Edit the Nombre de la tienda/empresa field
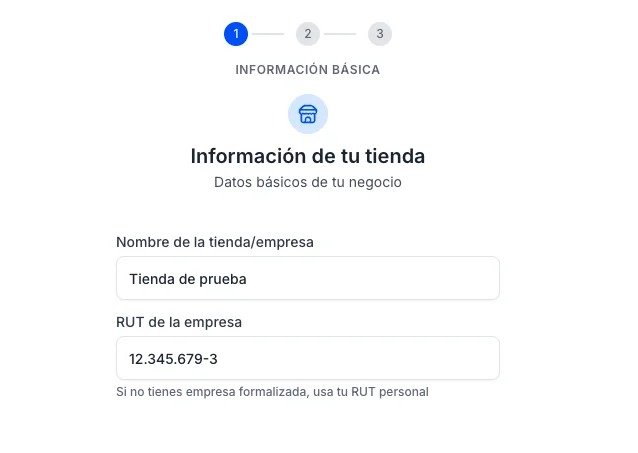 [x=308, y=278]
